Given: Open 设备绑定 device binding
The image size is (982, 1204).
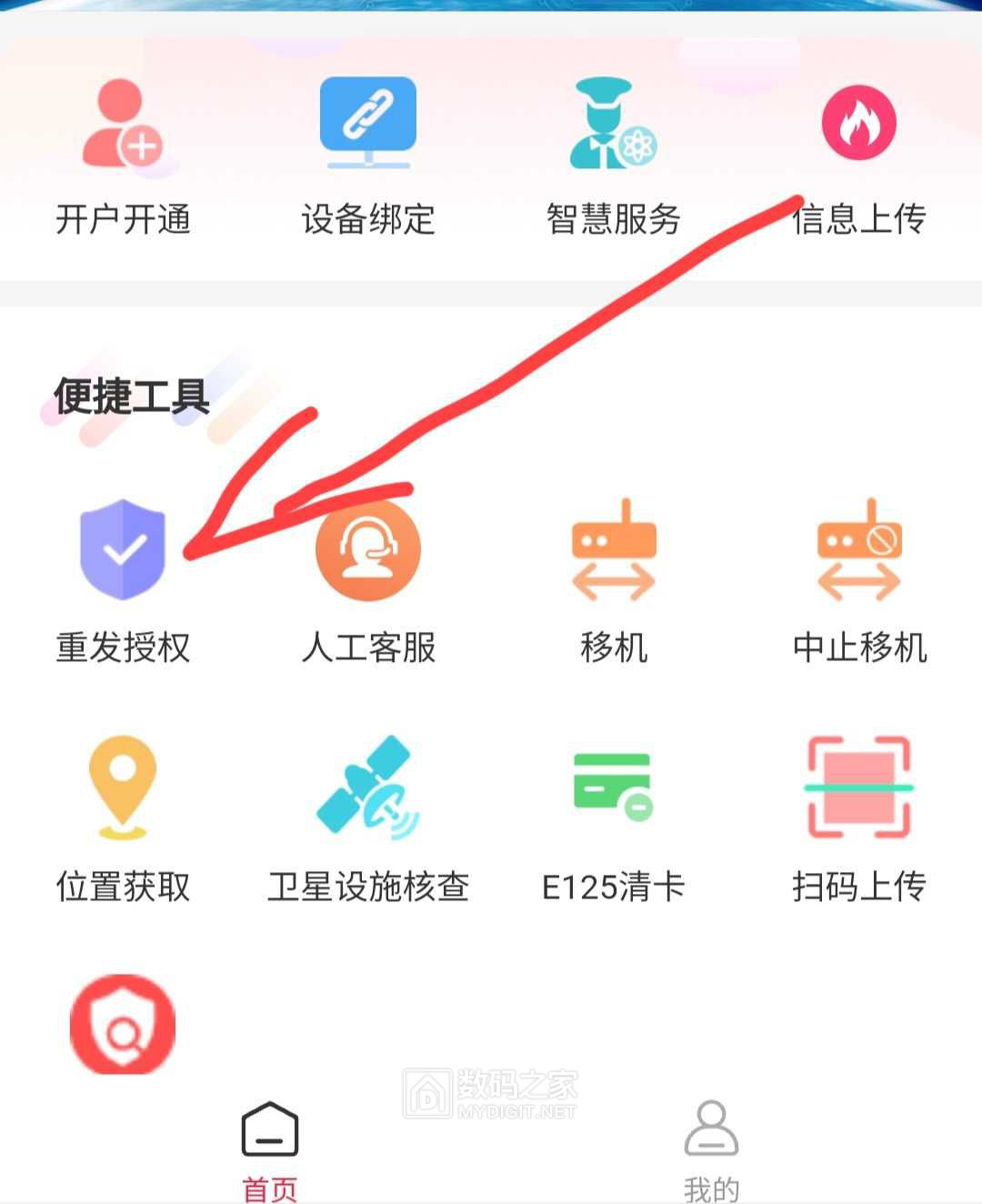Looking at the screenshot, I should pos(368,155).
